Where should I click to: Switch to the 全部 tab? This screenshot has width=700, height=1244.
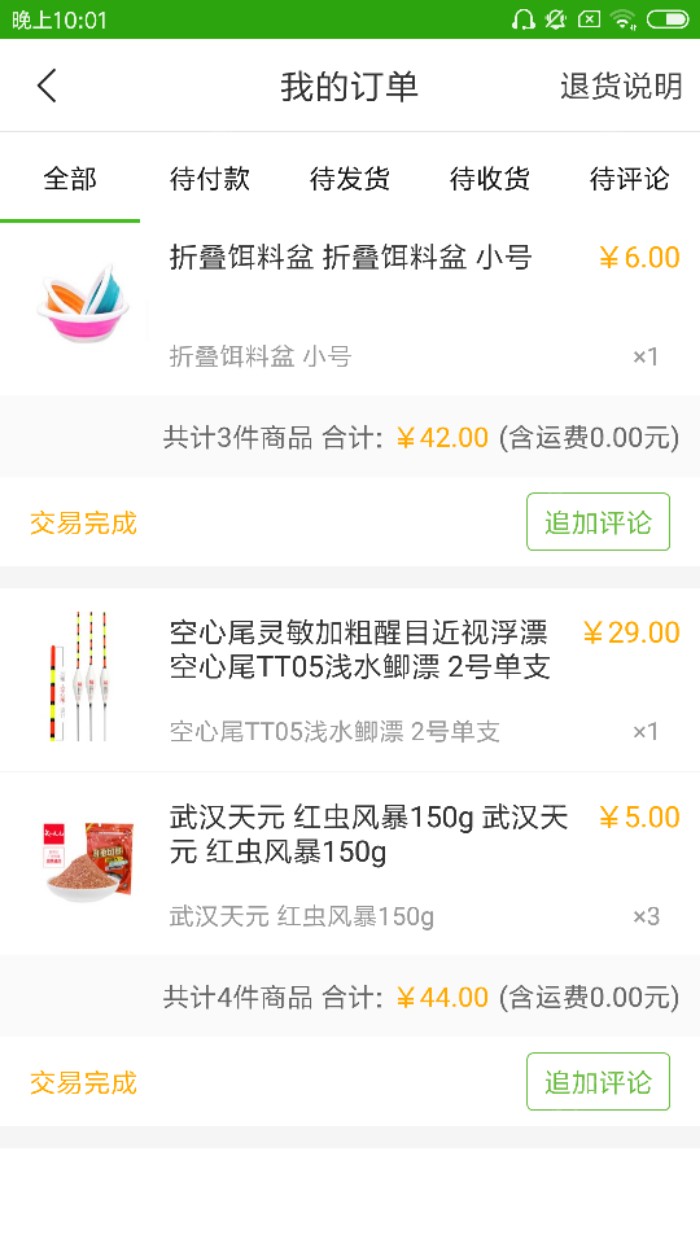[x=70, y=179]
